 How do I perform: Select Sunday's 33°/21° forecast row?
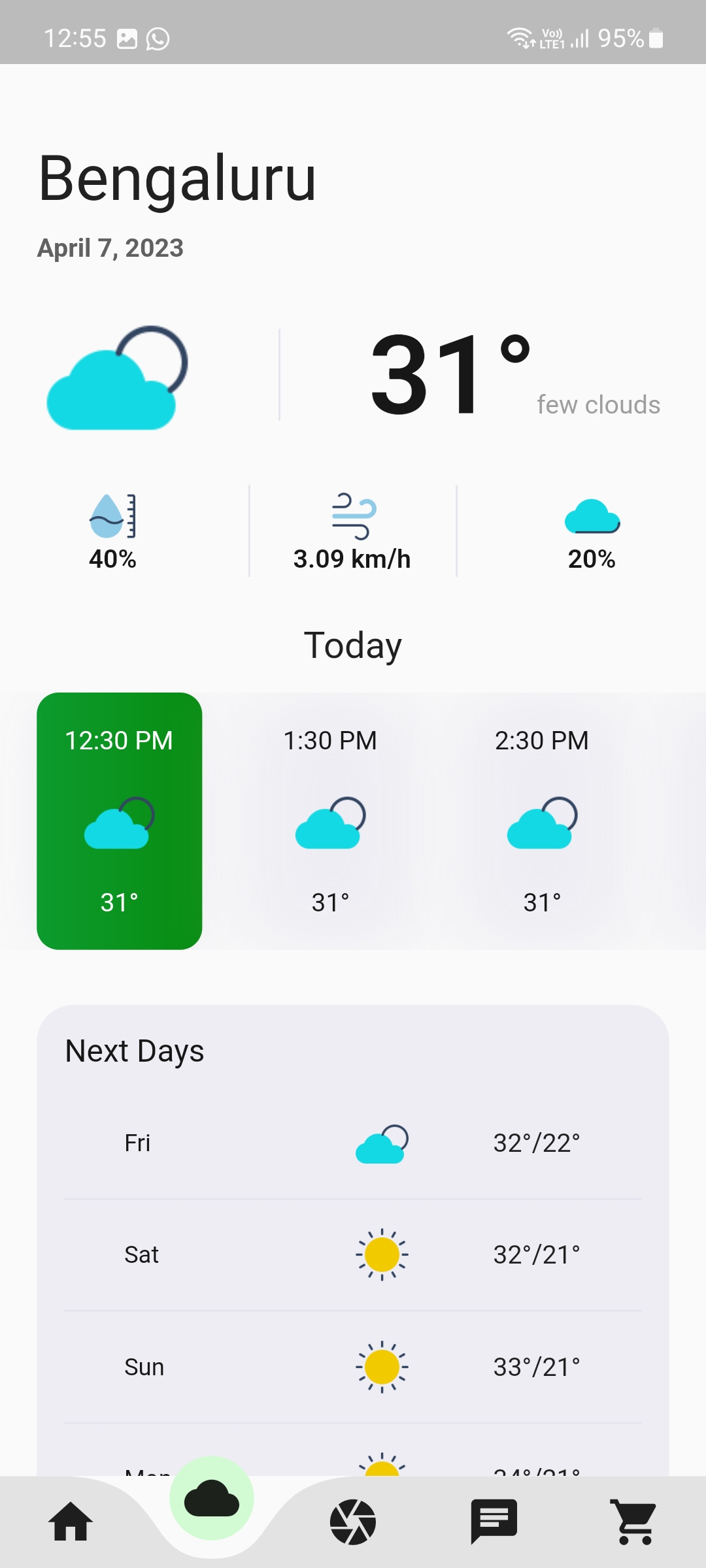click(353, 1365)
